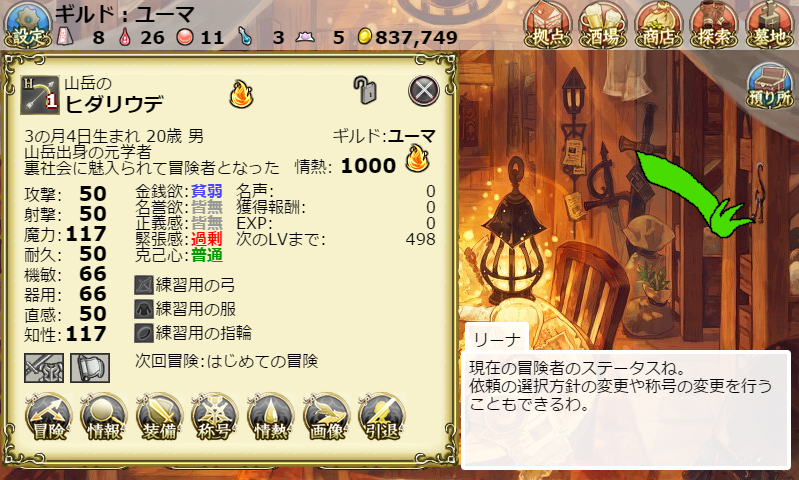This screenshot has height=480, width=799.
Task: Open the 商店 shop
Action: click(658, 23)
